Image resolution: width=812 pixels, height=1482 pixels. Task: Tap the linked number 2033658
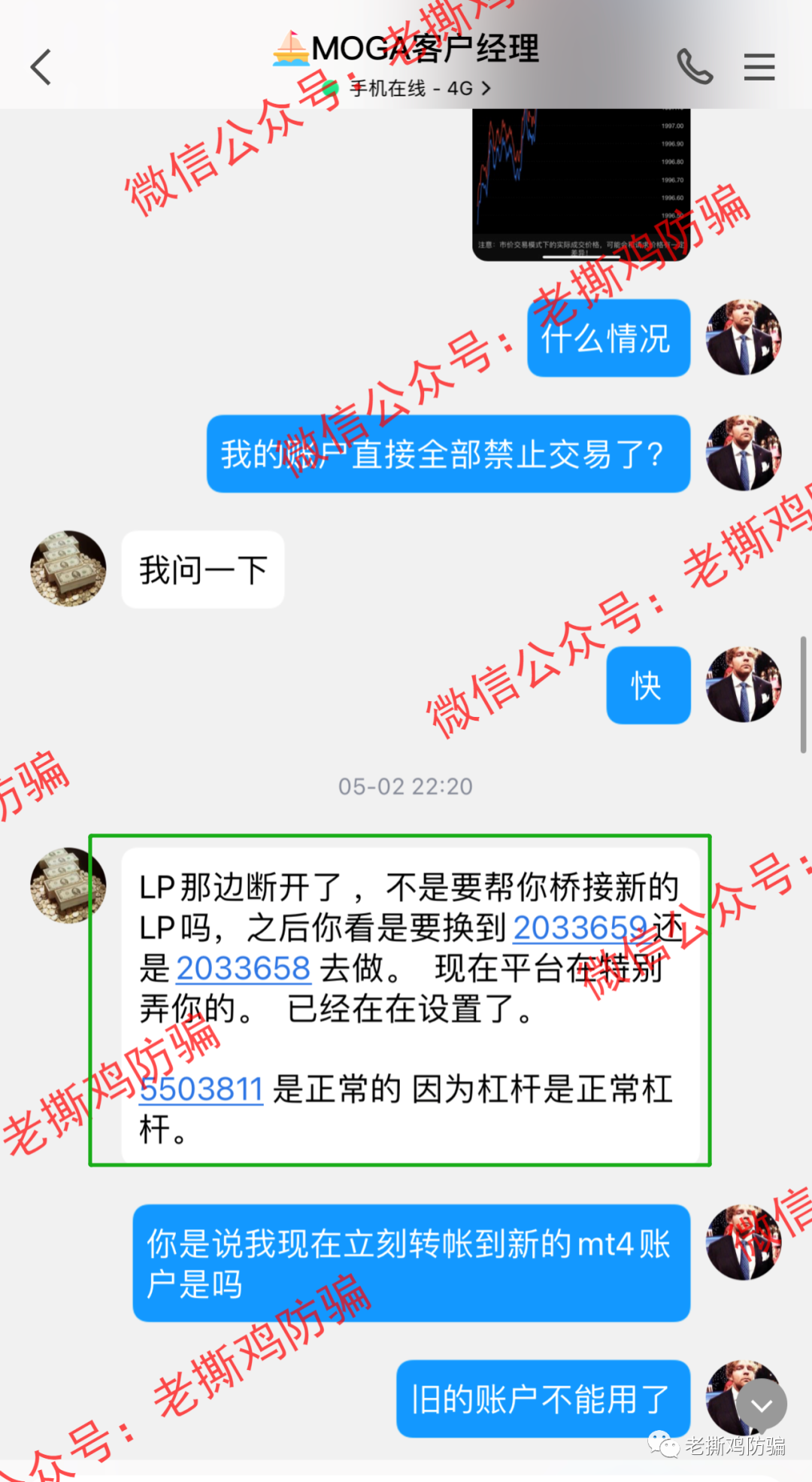coord(243,968)
